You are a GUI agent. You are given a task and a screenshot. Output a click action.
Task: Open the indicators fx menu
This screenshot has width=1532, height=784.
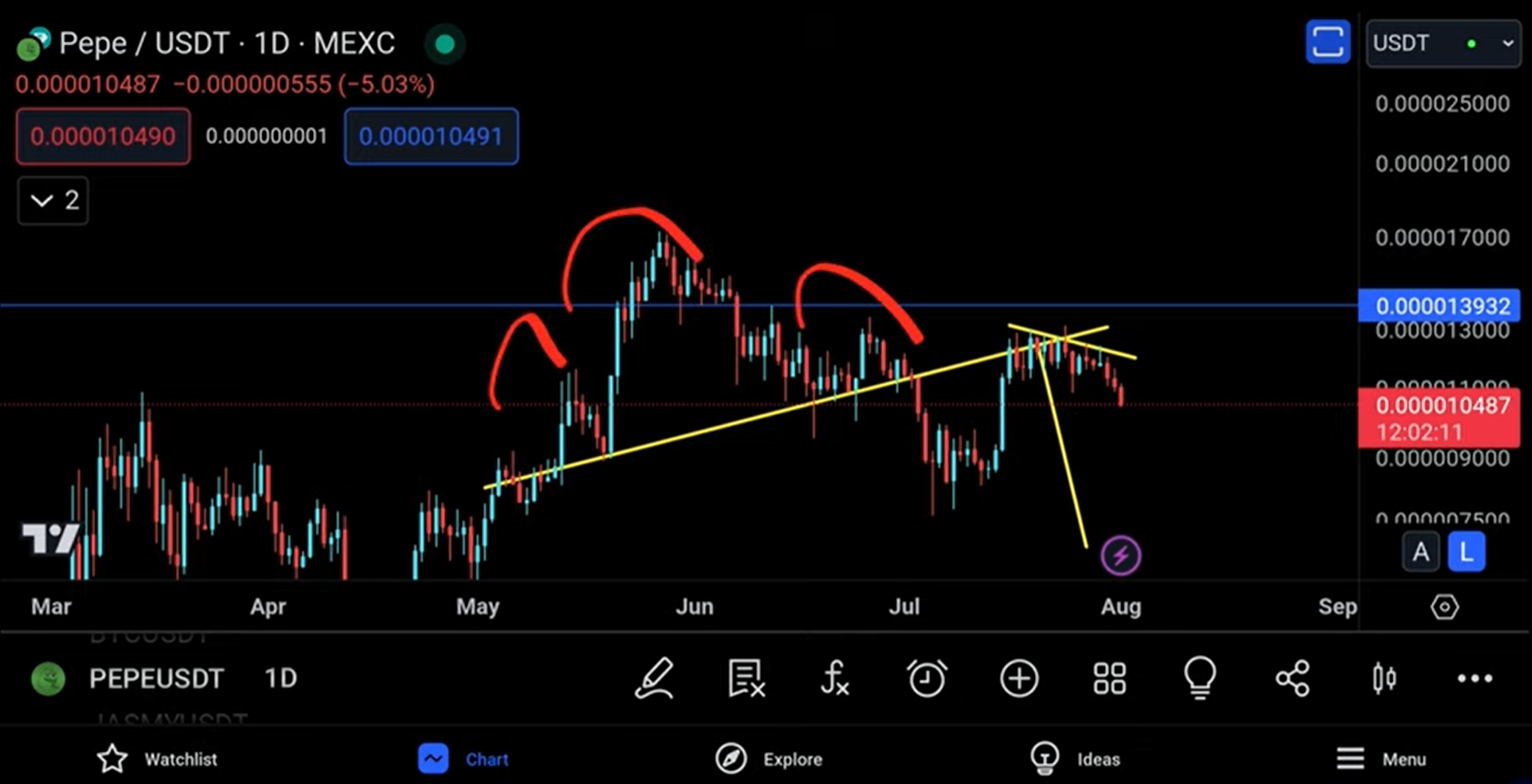pos(835,678)
